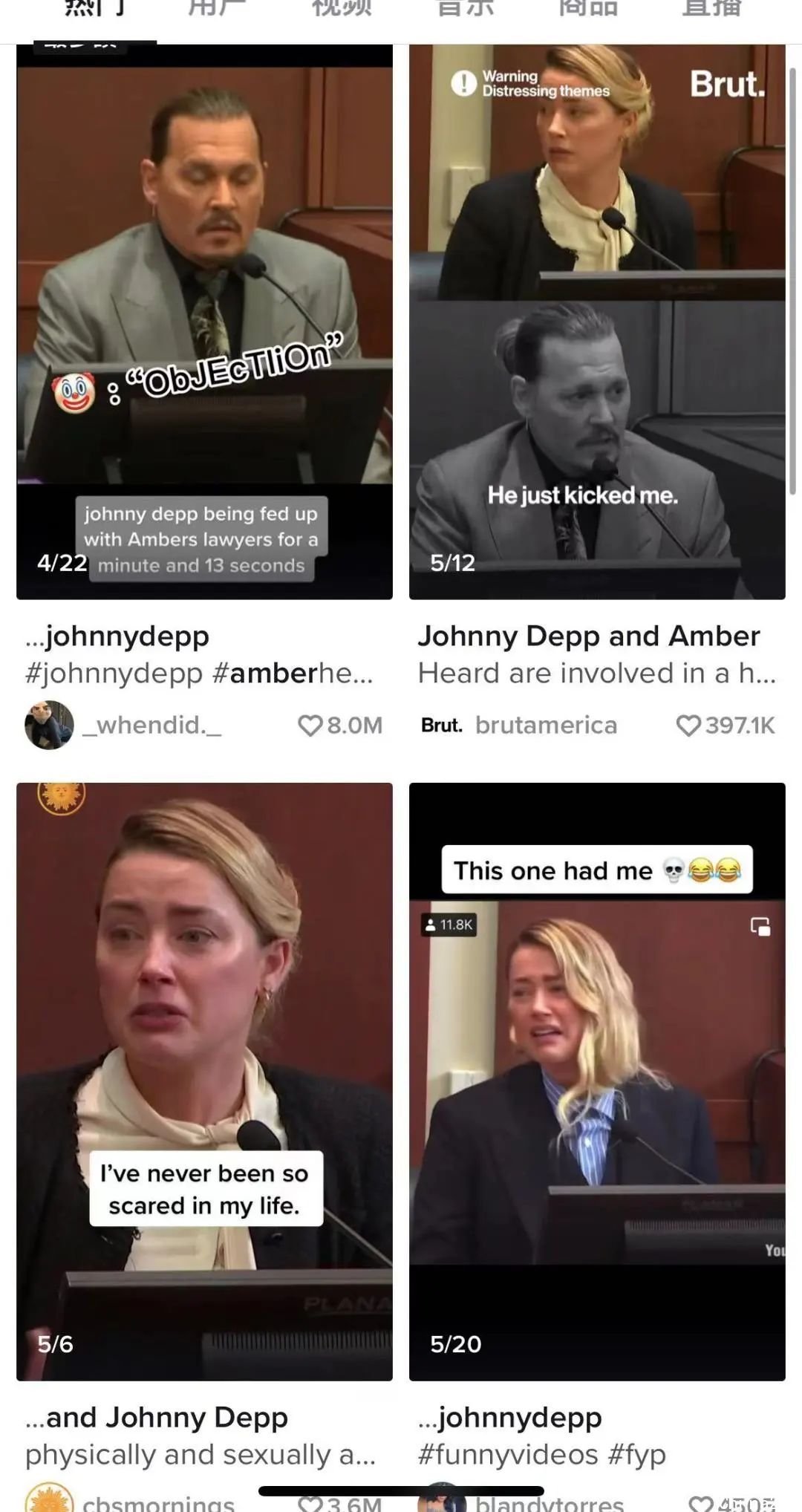Open the blandytorres profile
The height and width of the screenshot is (1512, 802).
point(550,1503)
